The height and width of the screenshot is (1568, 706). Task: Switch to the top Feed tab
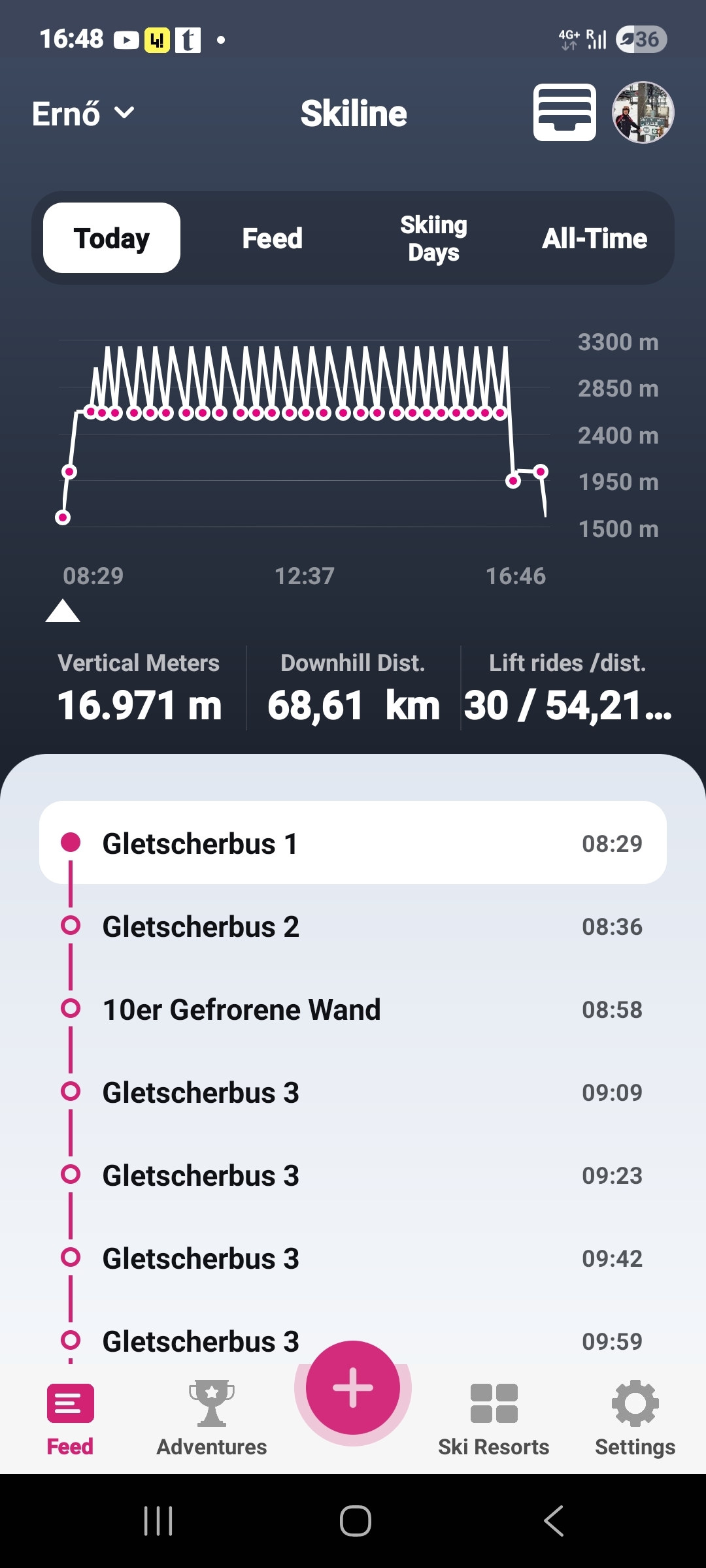point(272,238)
